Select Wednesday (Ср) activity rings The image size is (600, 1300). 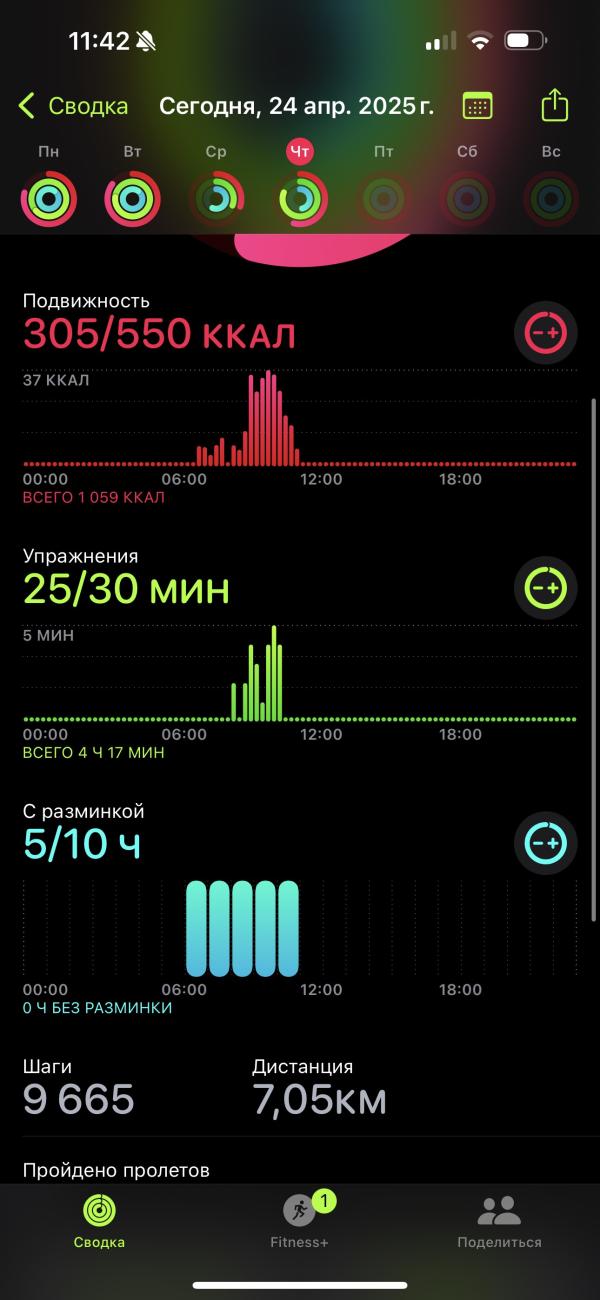tap(216, 199)
